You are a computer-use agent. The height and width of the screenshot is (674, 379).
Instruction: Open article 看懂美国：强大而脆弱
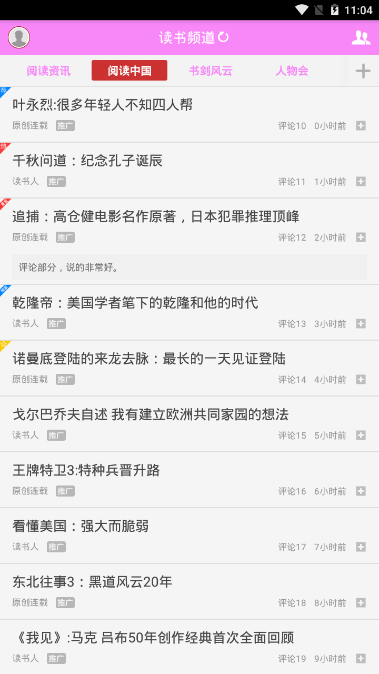[190, 536]
